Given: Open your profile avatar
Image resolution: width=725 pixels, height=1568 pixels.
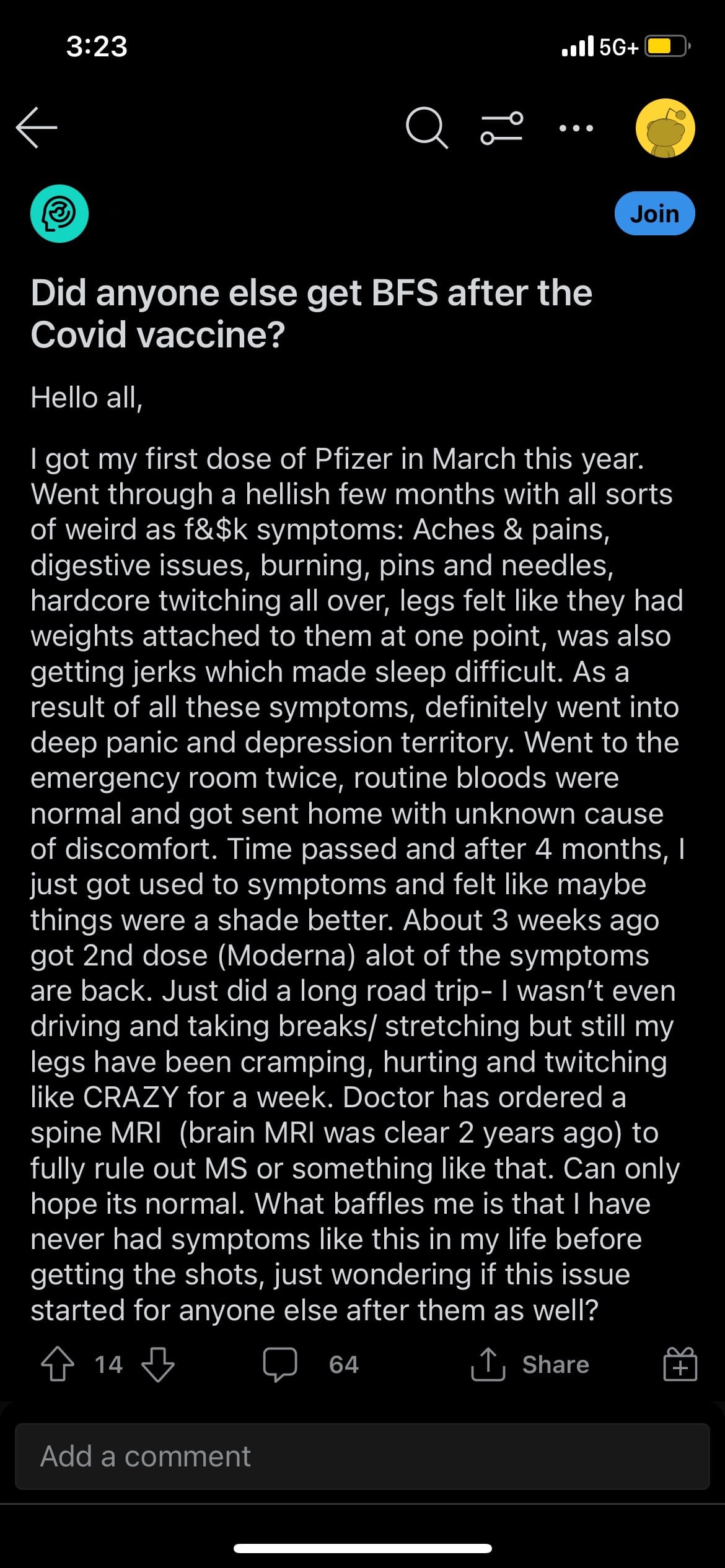Looking at the screenshot, I should coord(666,128).
